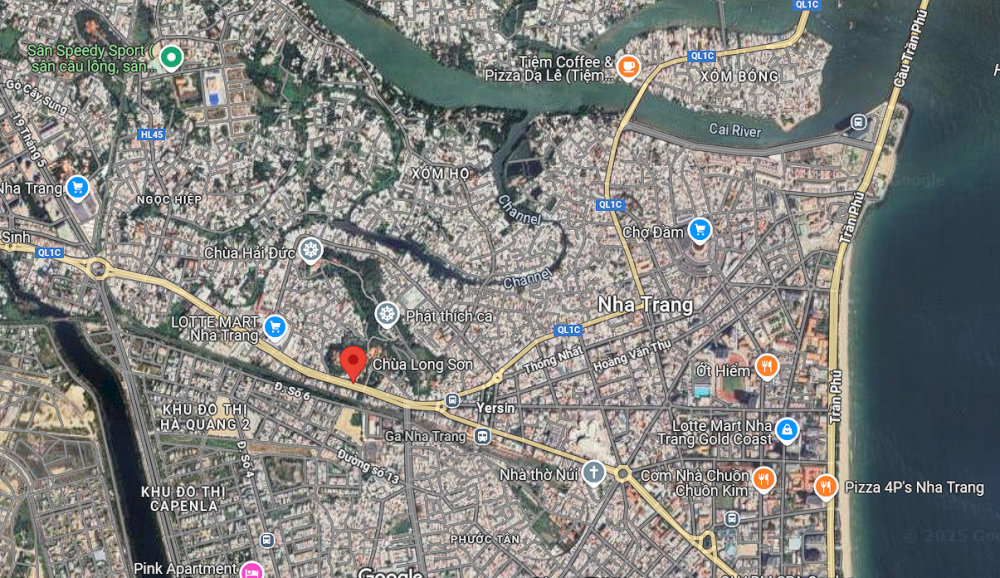Open the Chợ Đầm shopping marker

pyautogui.click(x=699, y=230)
